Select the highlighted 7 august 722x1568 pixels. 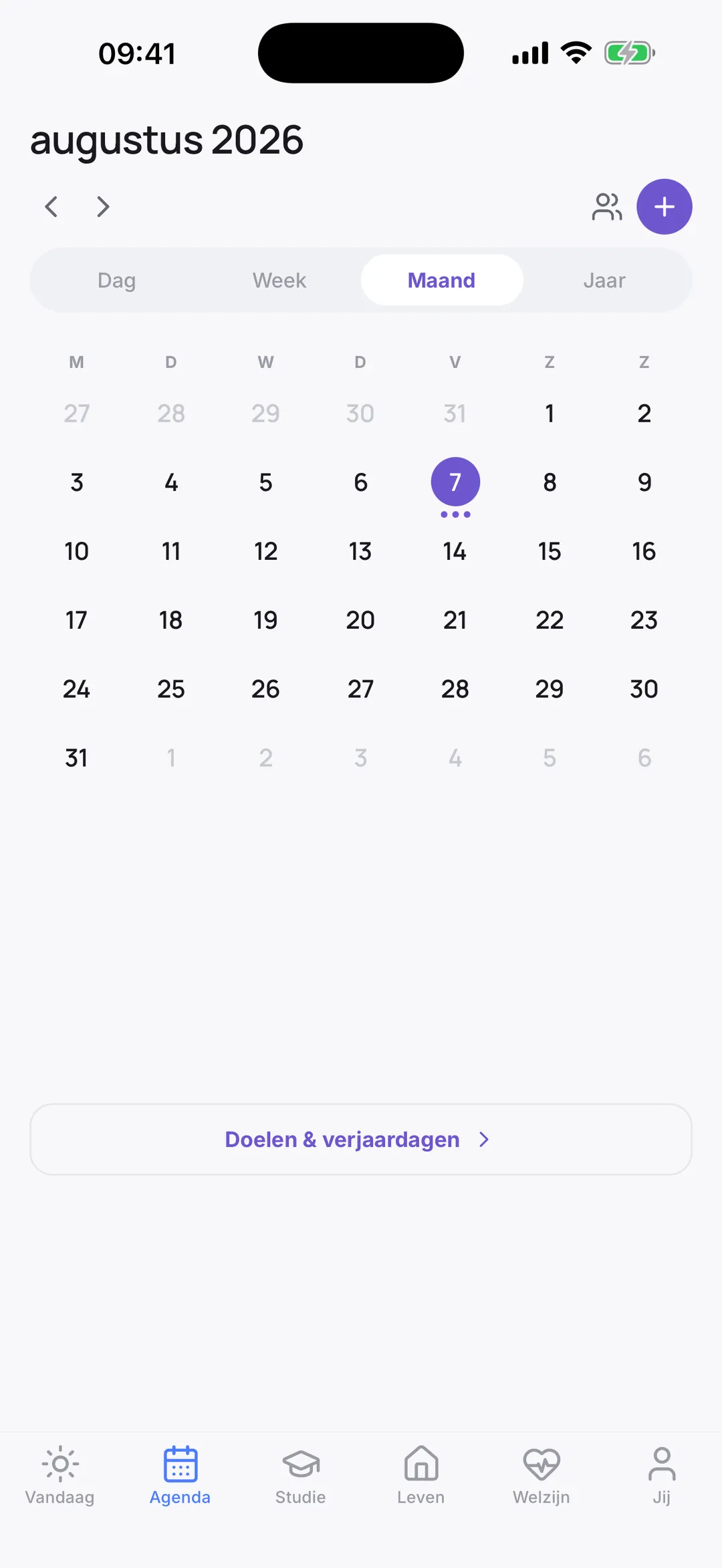(455, 482)
